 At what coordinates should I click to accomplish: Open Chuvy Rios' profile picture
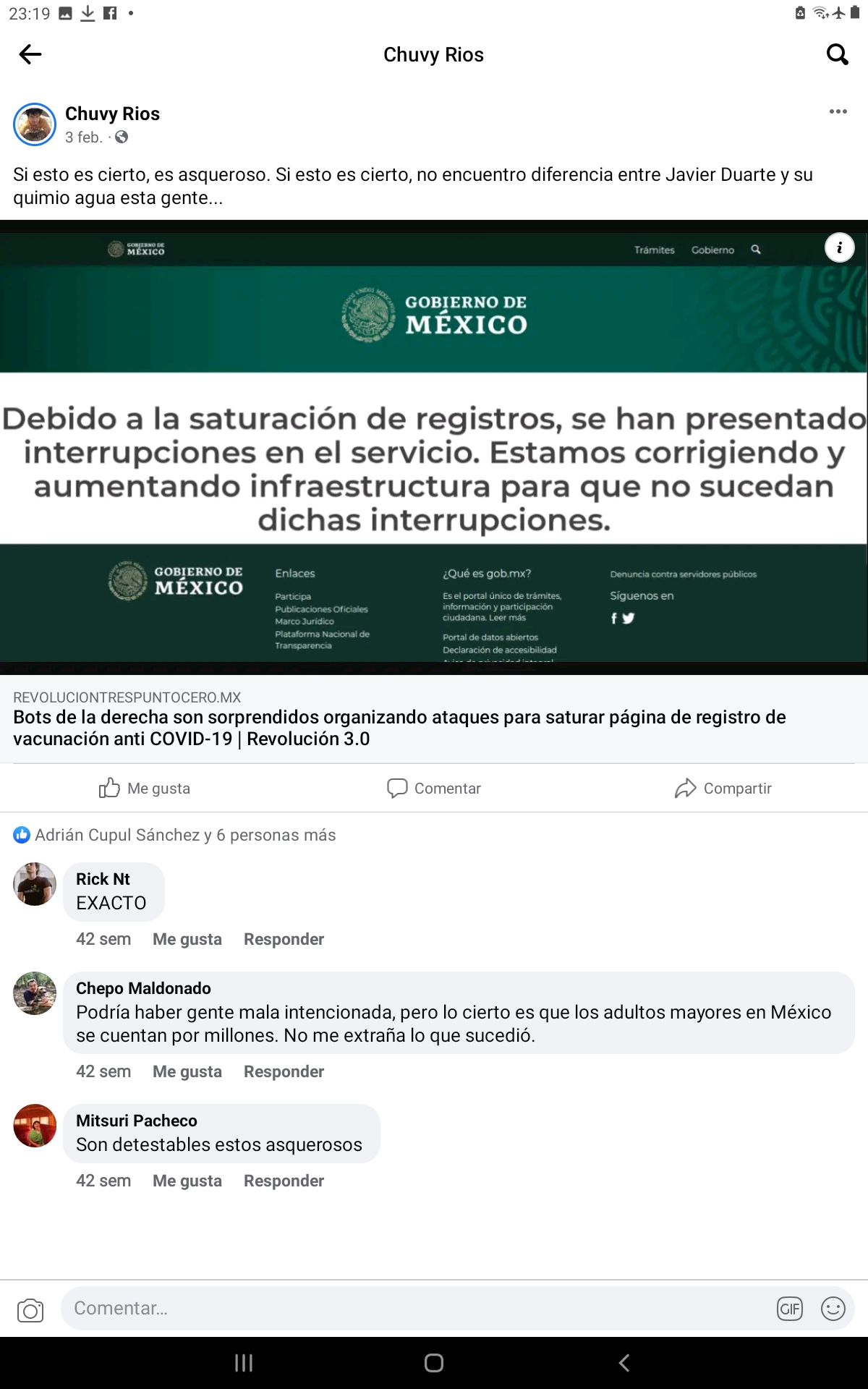(35, 124)
